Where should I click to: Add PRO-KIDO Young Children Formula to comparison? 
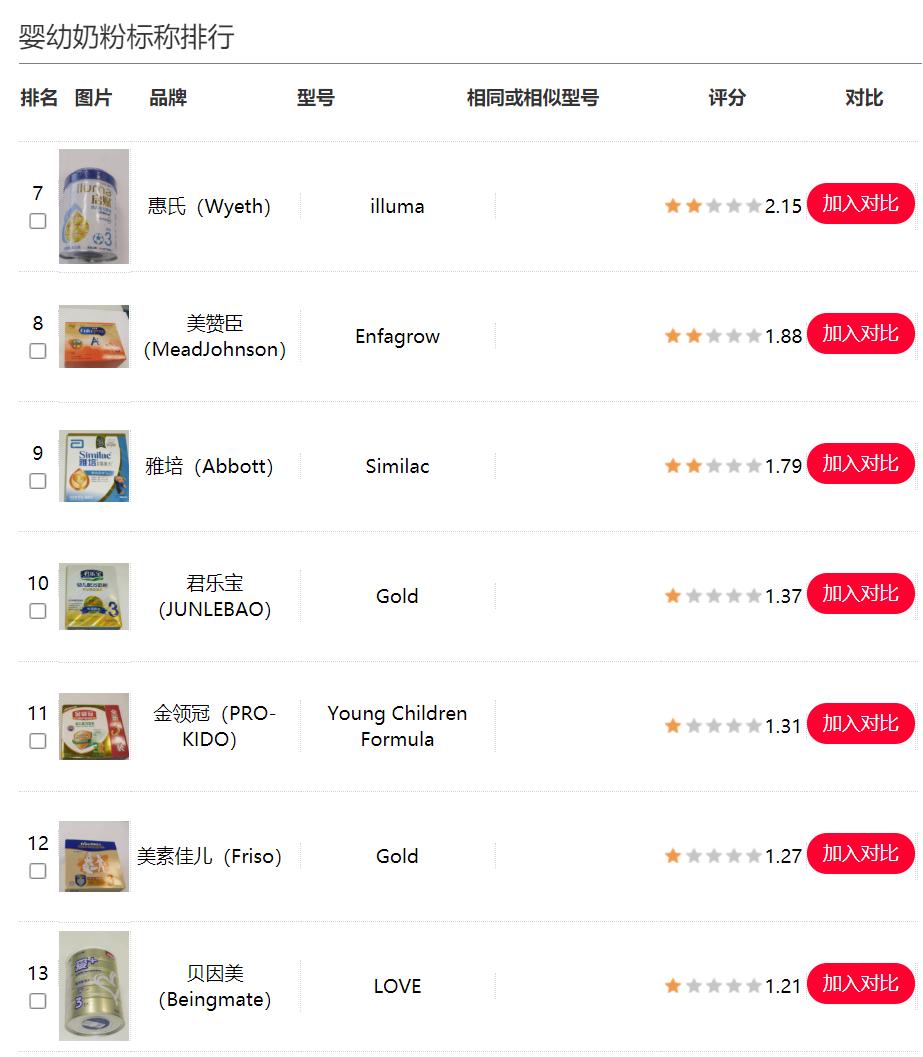860,724
